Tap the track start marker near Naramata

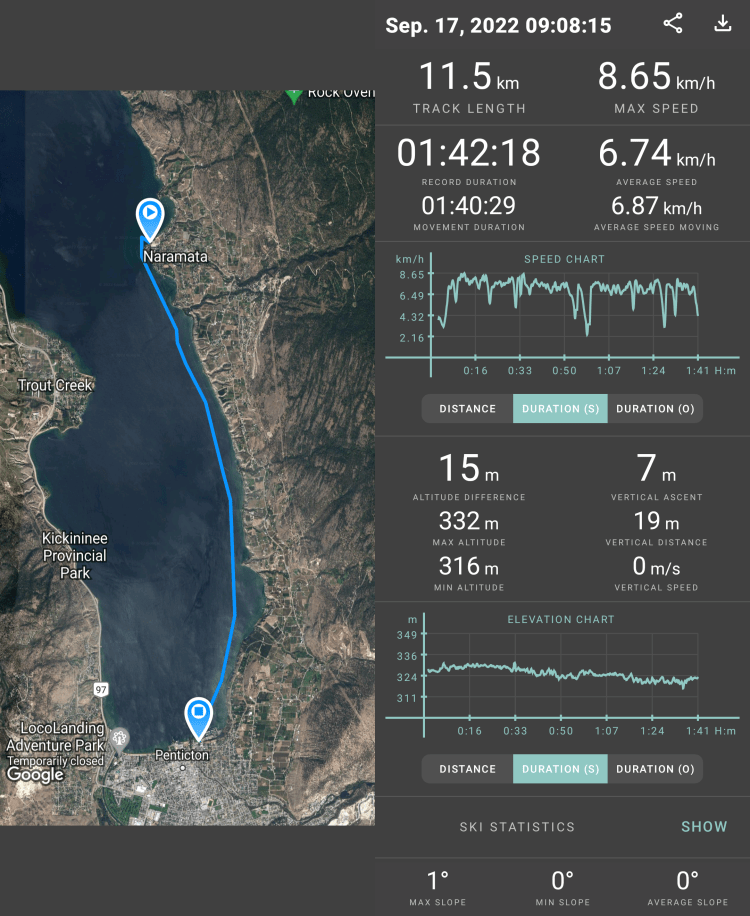point(150,217)
